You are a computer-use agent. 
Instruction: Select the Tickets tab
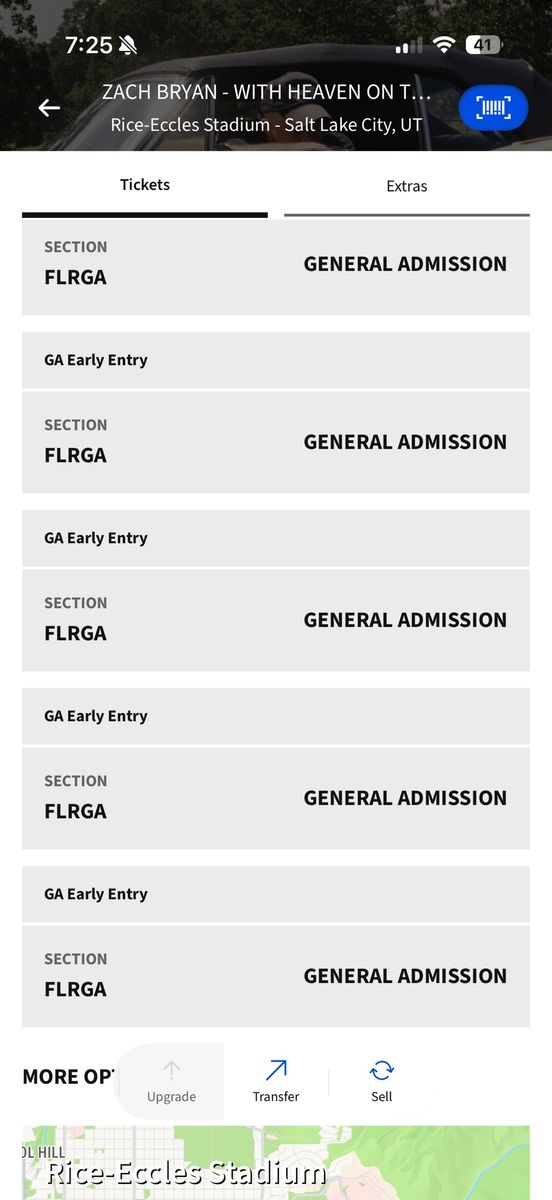[x=145, y=186]
